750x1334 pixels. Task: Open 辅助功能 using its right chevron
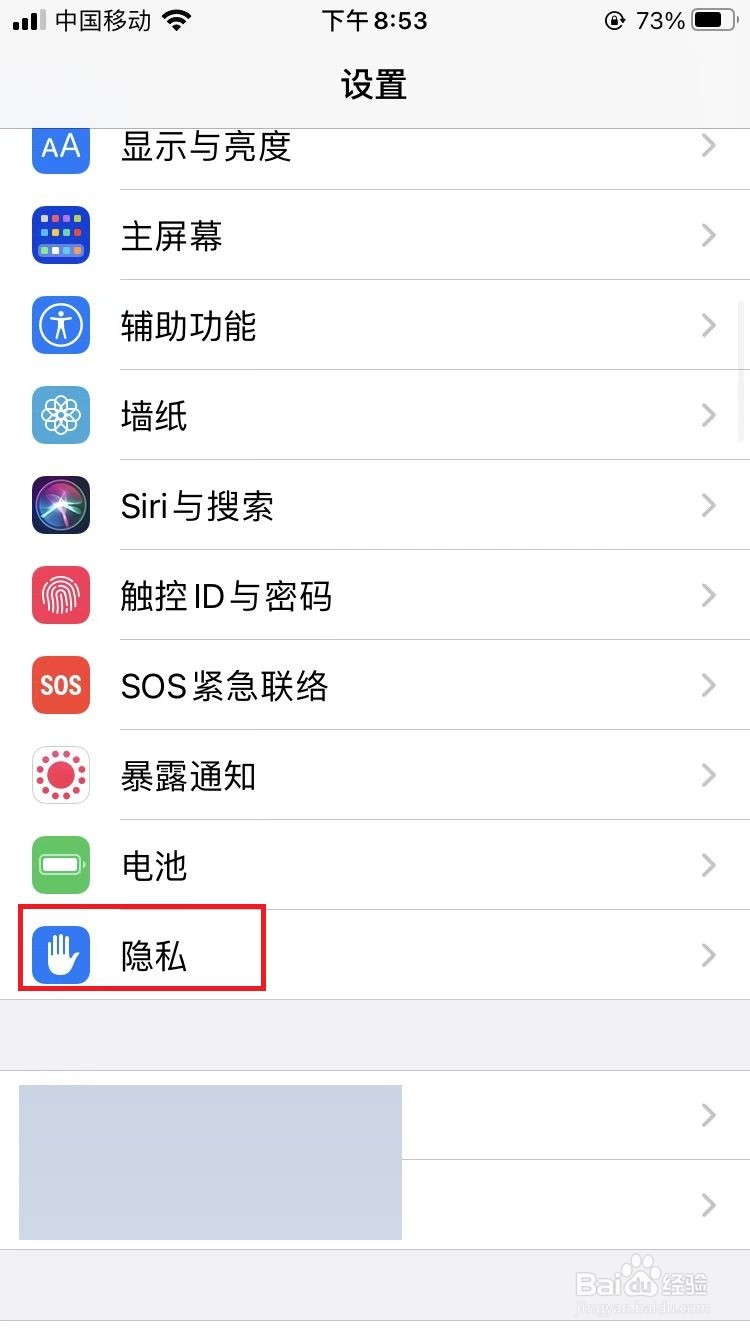(x=708, y=325)
